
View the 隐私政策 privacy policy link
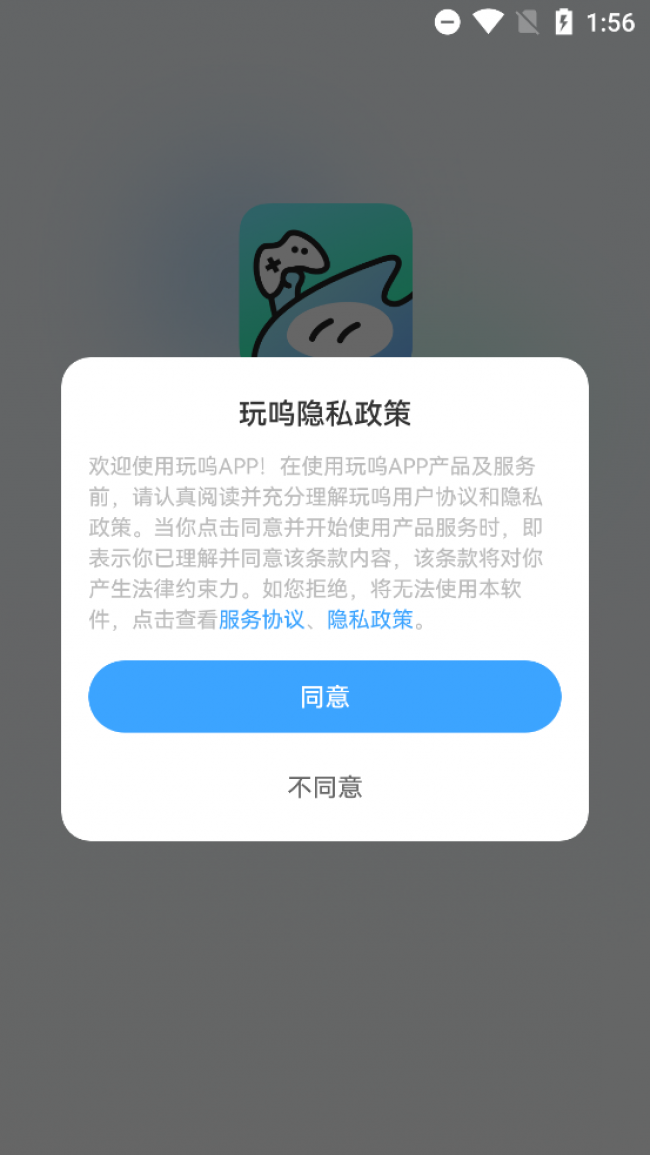370,619
